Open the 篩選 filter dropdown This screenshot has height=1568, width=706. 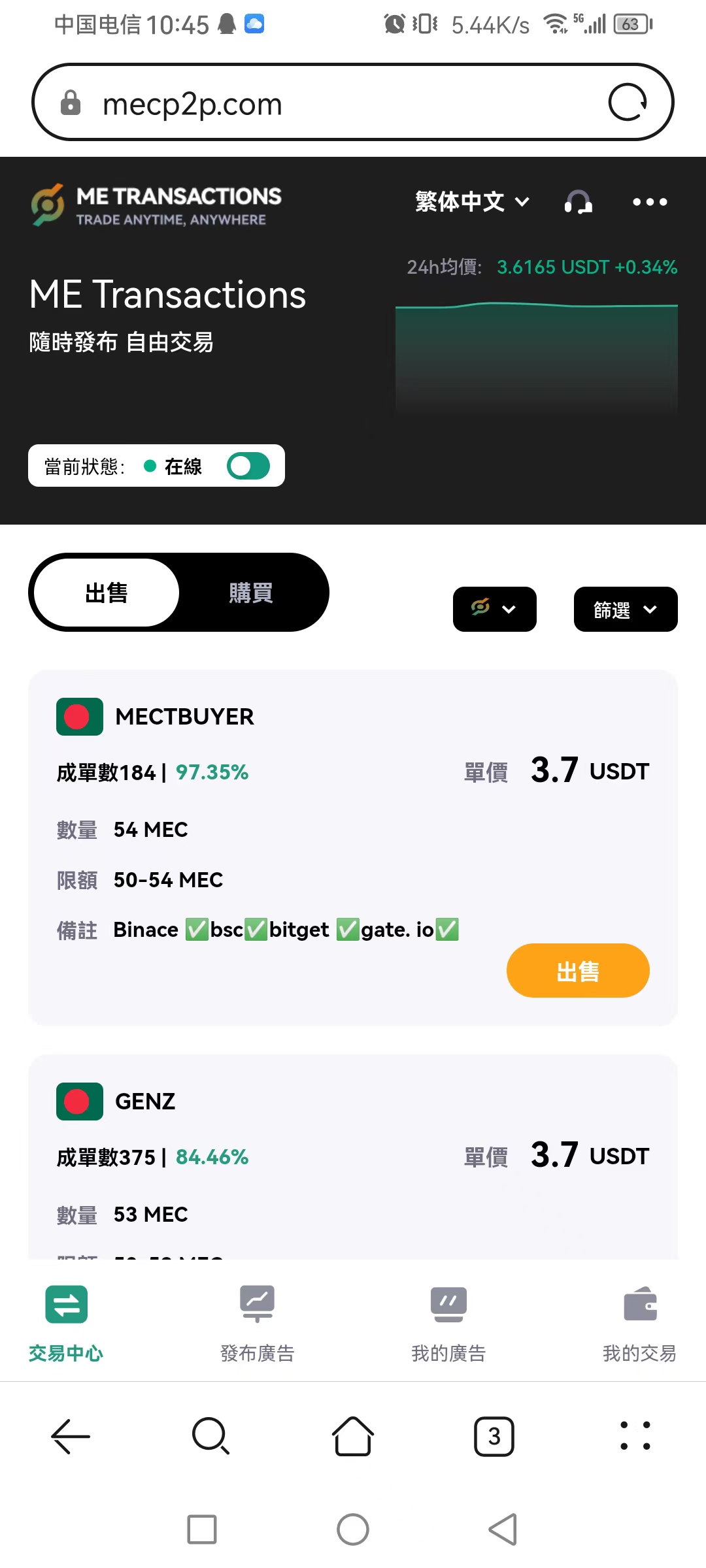[625, 609]
